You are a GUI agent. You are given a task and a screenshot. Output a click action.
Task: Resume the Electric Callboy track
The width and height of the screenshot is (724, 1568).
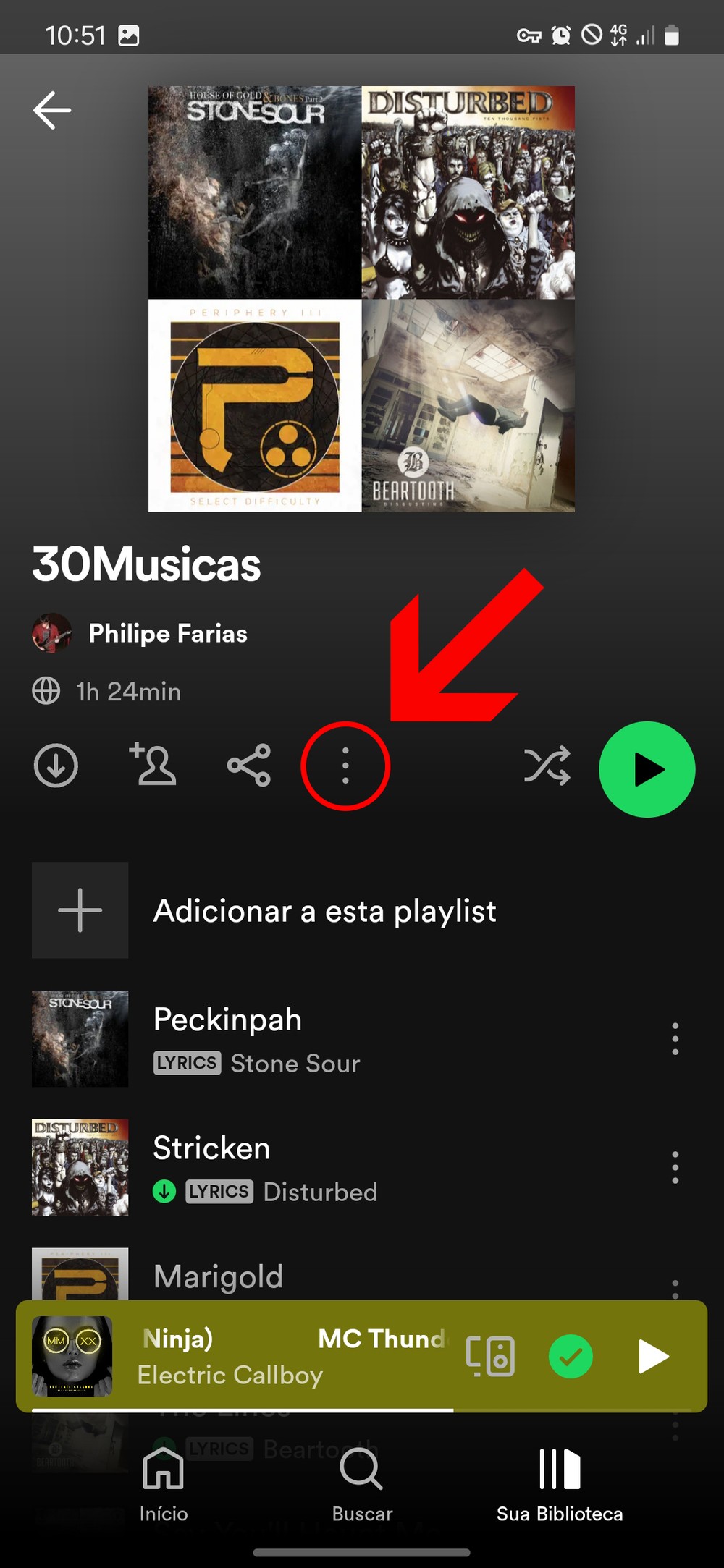tap(653, 1356)
